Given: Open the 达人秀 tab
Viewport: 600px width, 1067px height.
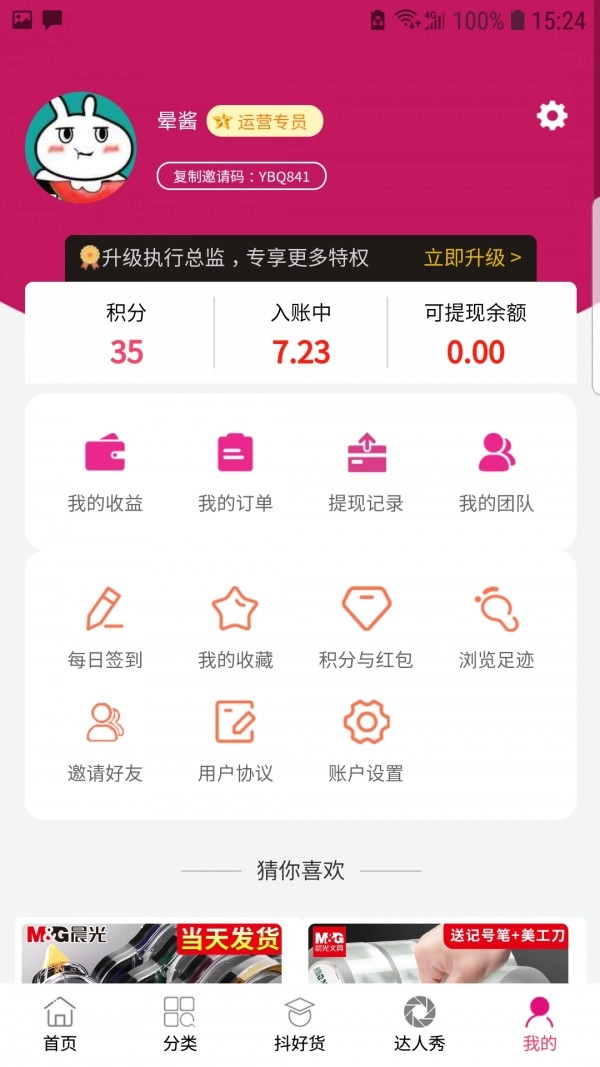Looking at the screenshot, I should pos(420,1024).
